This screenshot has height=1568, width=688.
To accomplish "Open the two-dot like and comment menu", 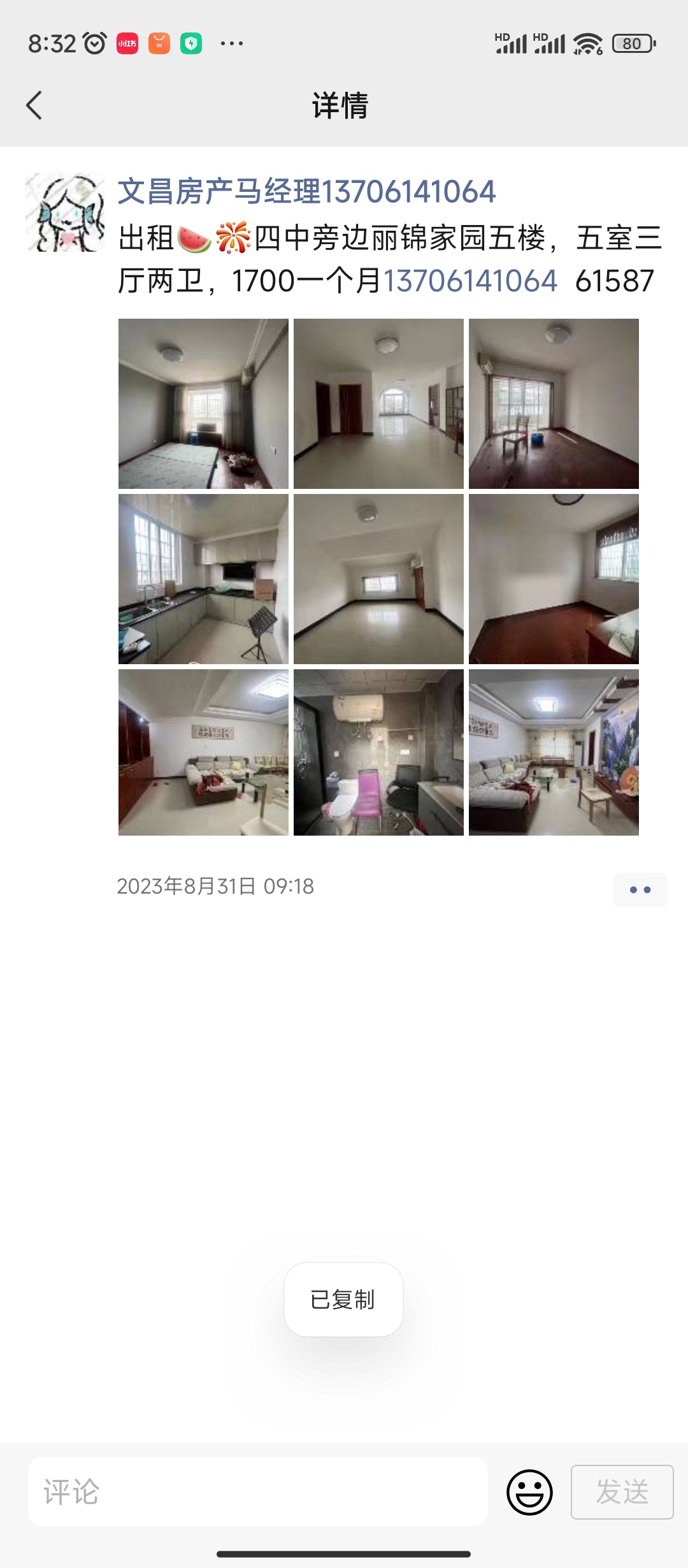I will [640, 889].
